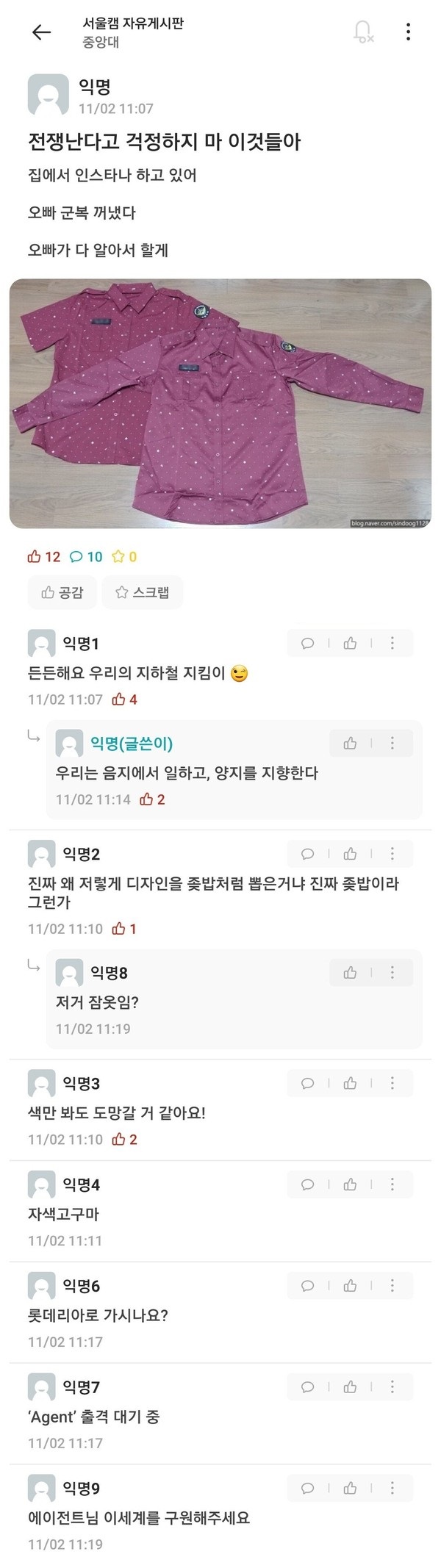Open the post overflow menu

point(408,32)
